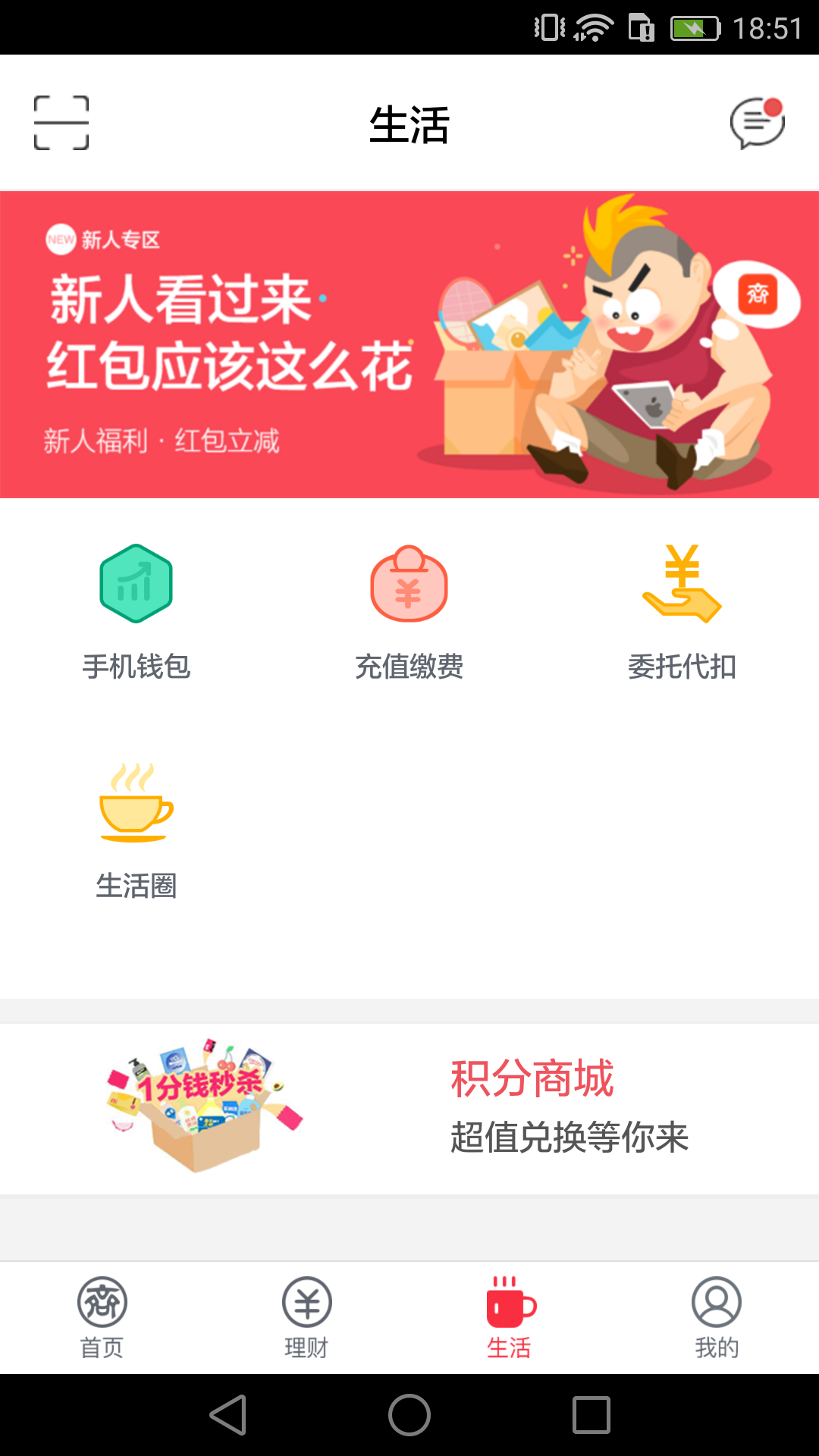Open the 新人看过来 red banner
This screenshot has width=819, height=1456.
(409, 343)
